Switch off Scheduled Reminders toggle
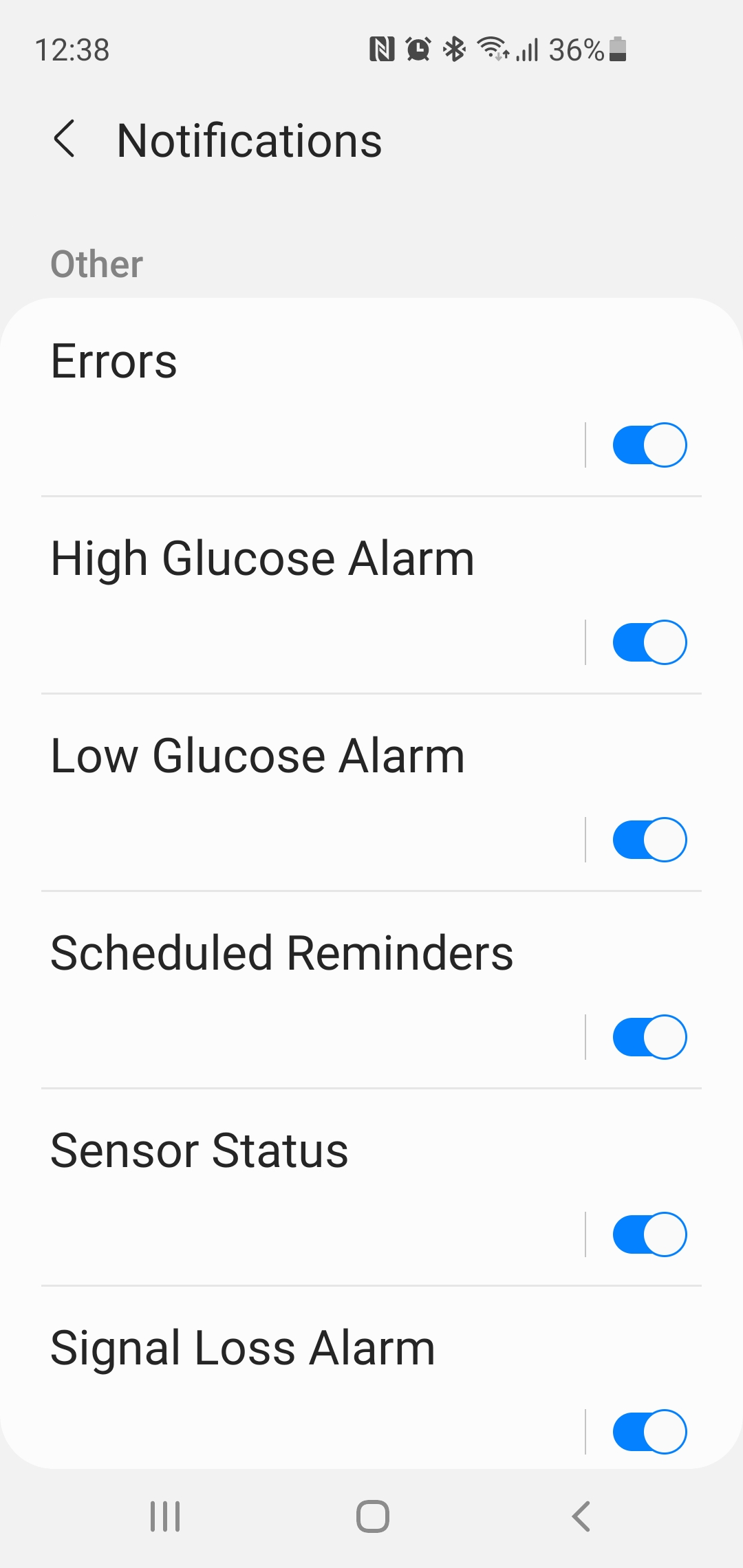 click(x=649, y=1037)
